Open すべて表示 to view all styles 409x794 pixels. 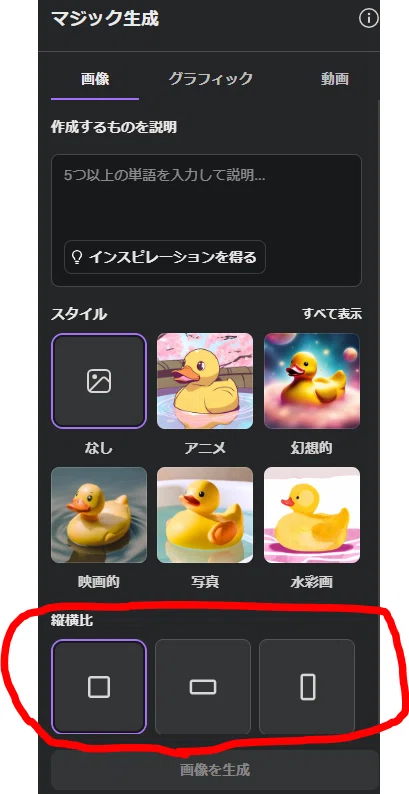click(332, 314)
